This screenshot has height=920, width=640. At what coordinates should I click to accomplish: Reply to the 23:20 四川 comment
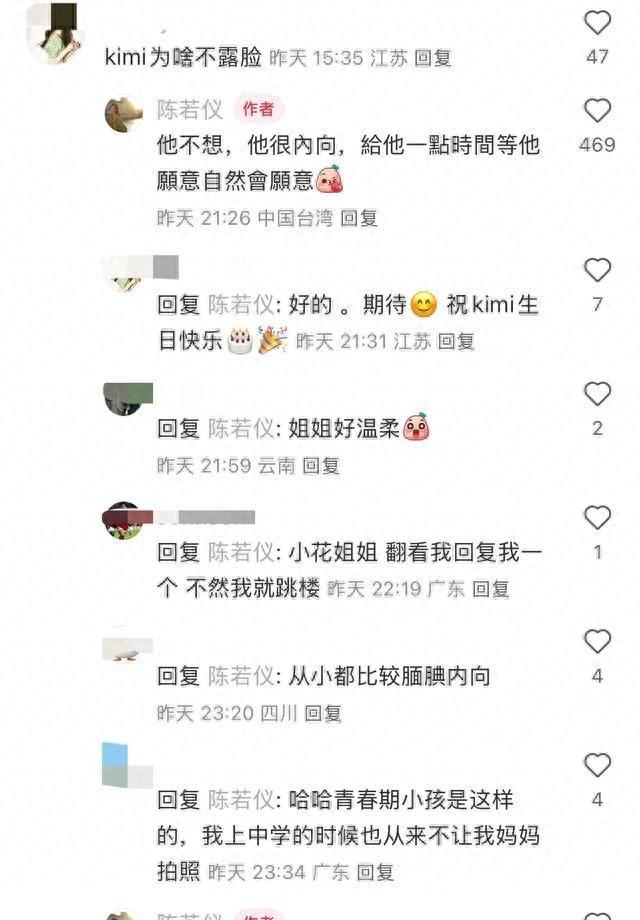click(324, 713)
